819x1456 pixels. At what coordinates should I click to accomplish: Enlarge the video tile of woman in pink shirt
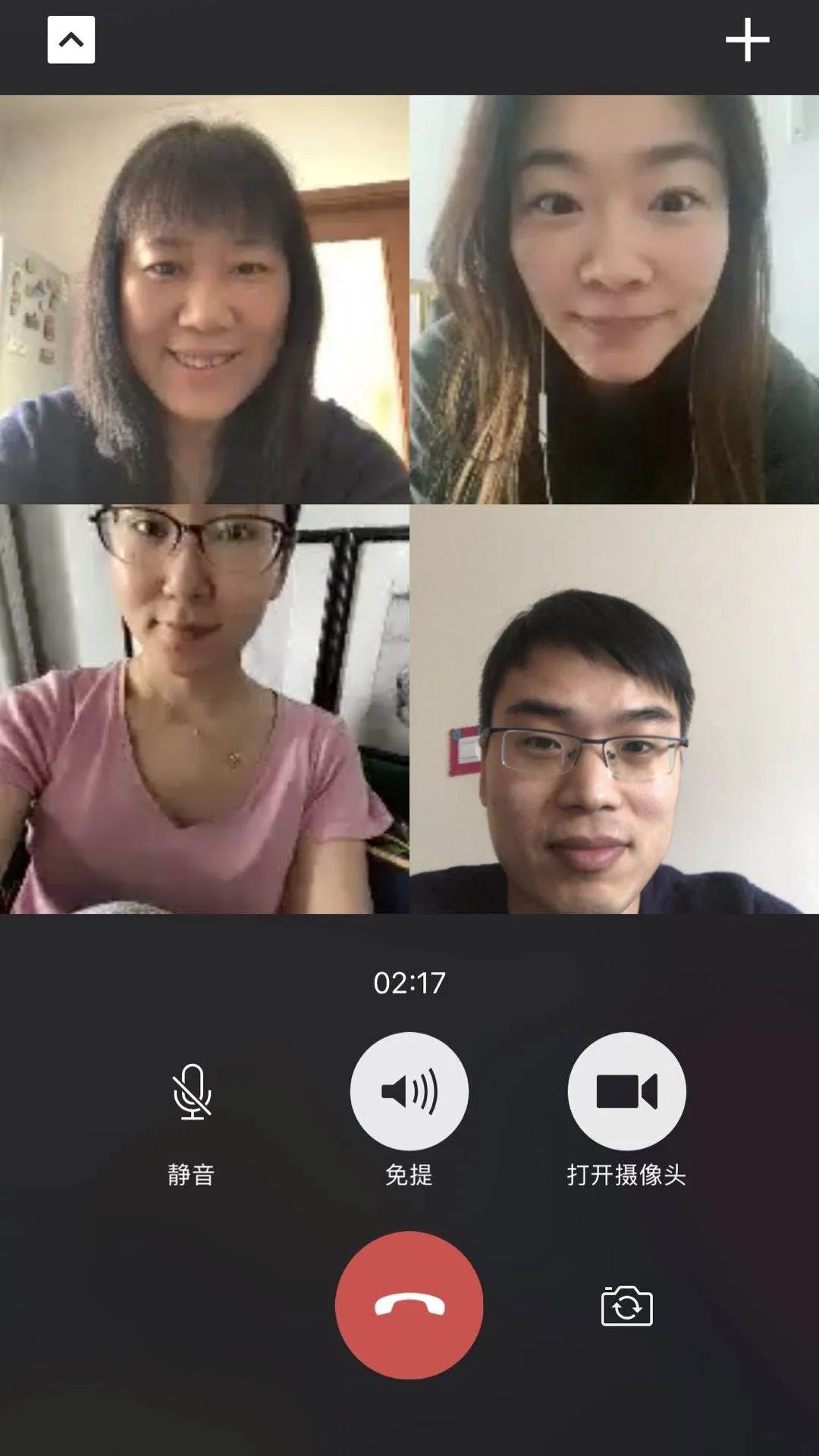[x=205, y=709]
